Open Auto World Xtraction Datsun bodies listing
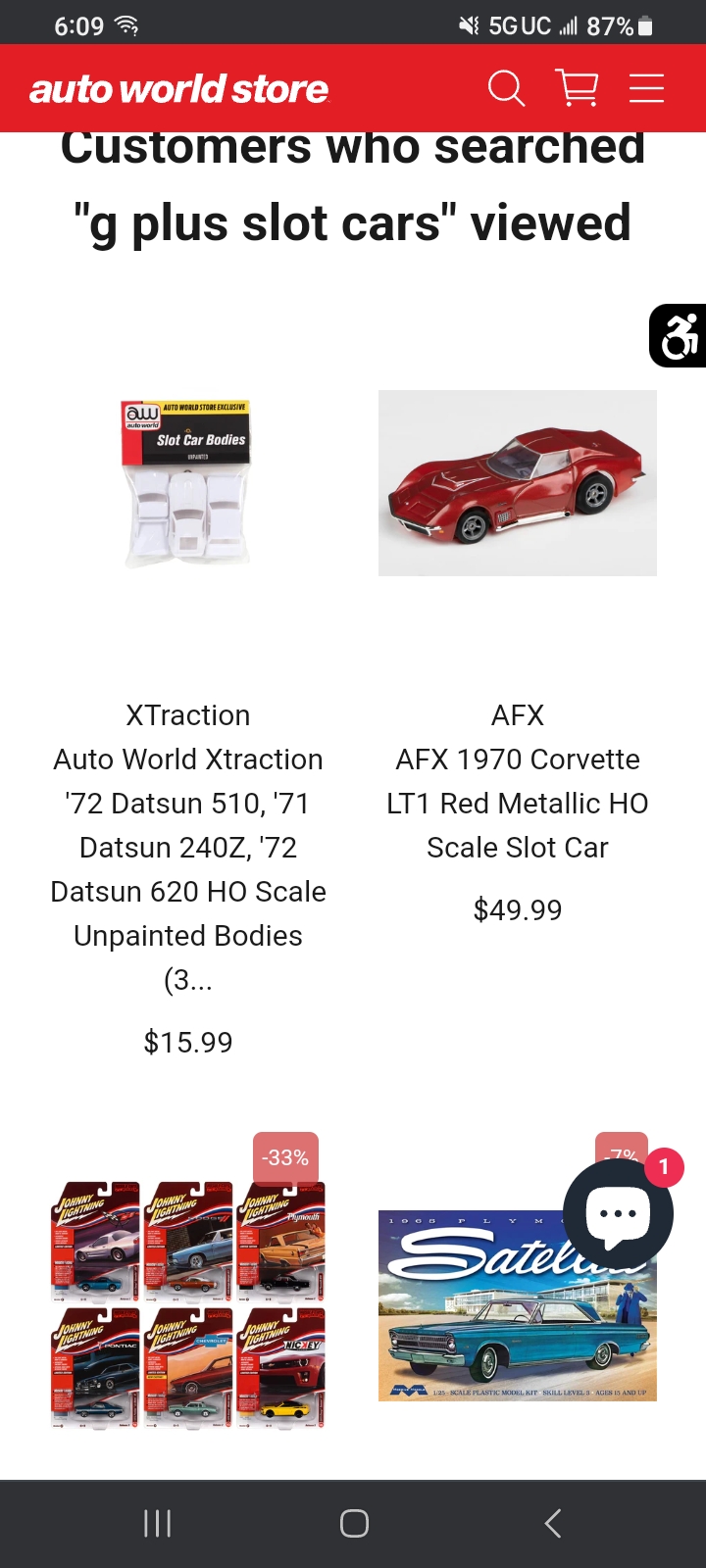This screenshot has width=706, height=1568. click(187, 847)
